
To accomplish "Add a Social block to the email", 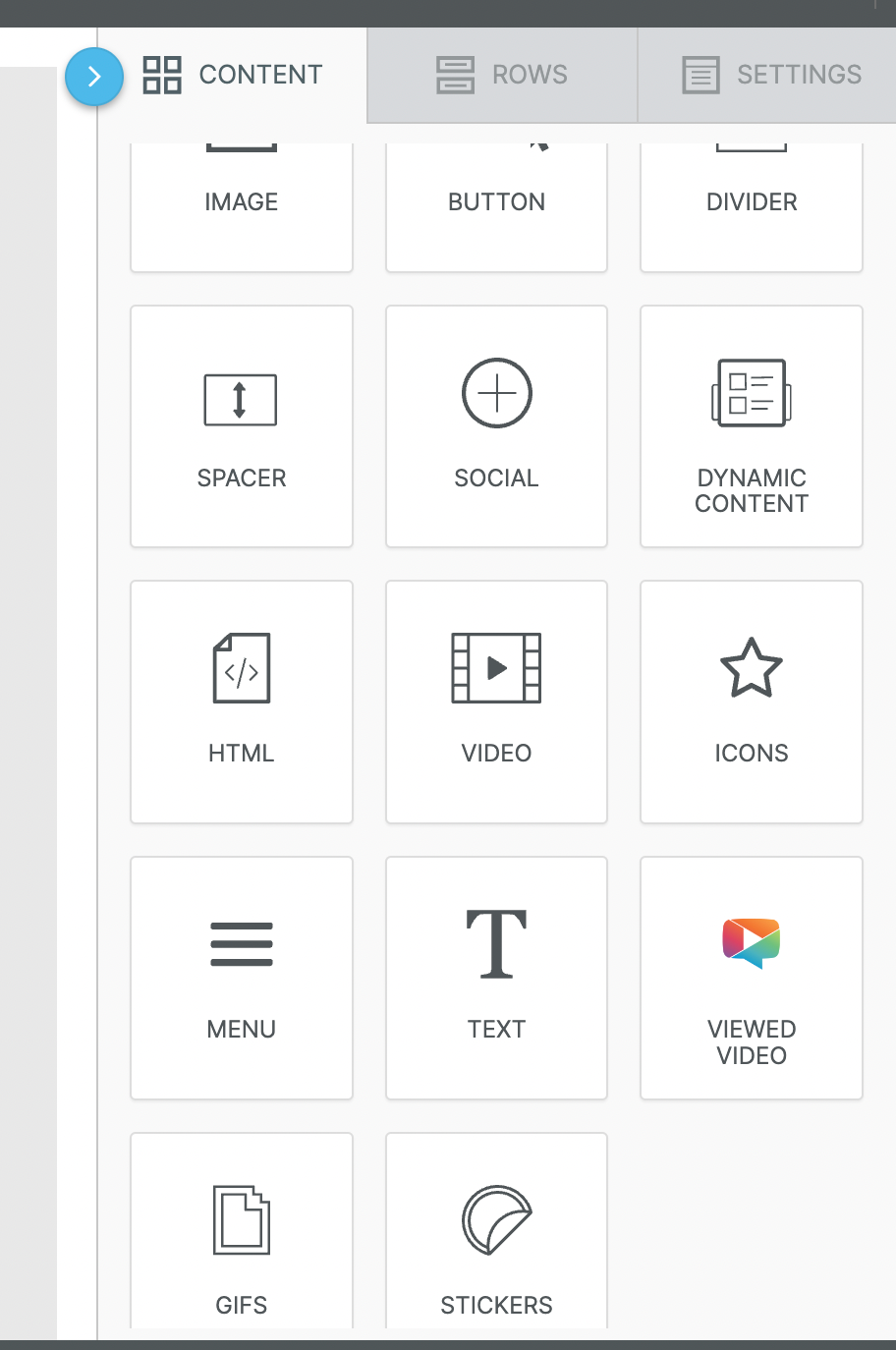I will click(496, 426).
